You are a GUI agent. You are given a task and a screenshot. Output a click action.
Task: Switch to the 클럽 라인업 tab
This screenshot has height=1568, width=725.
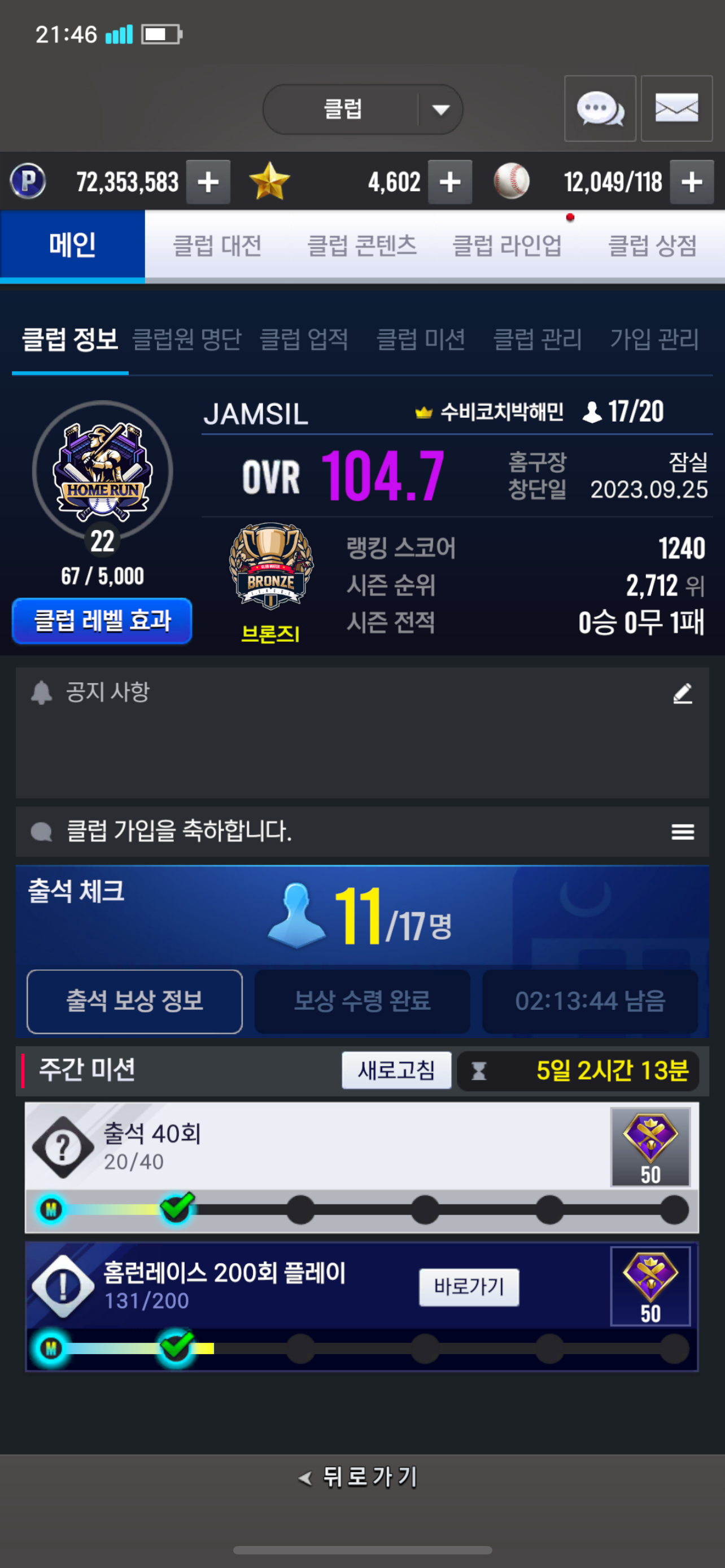pos(506,246)
